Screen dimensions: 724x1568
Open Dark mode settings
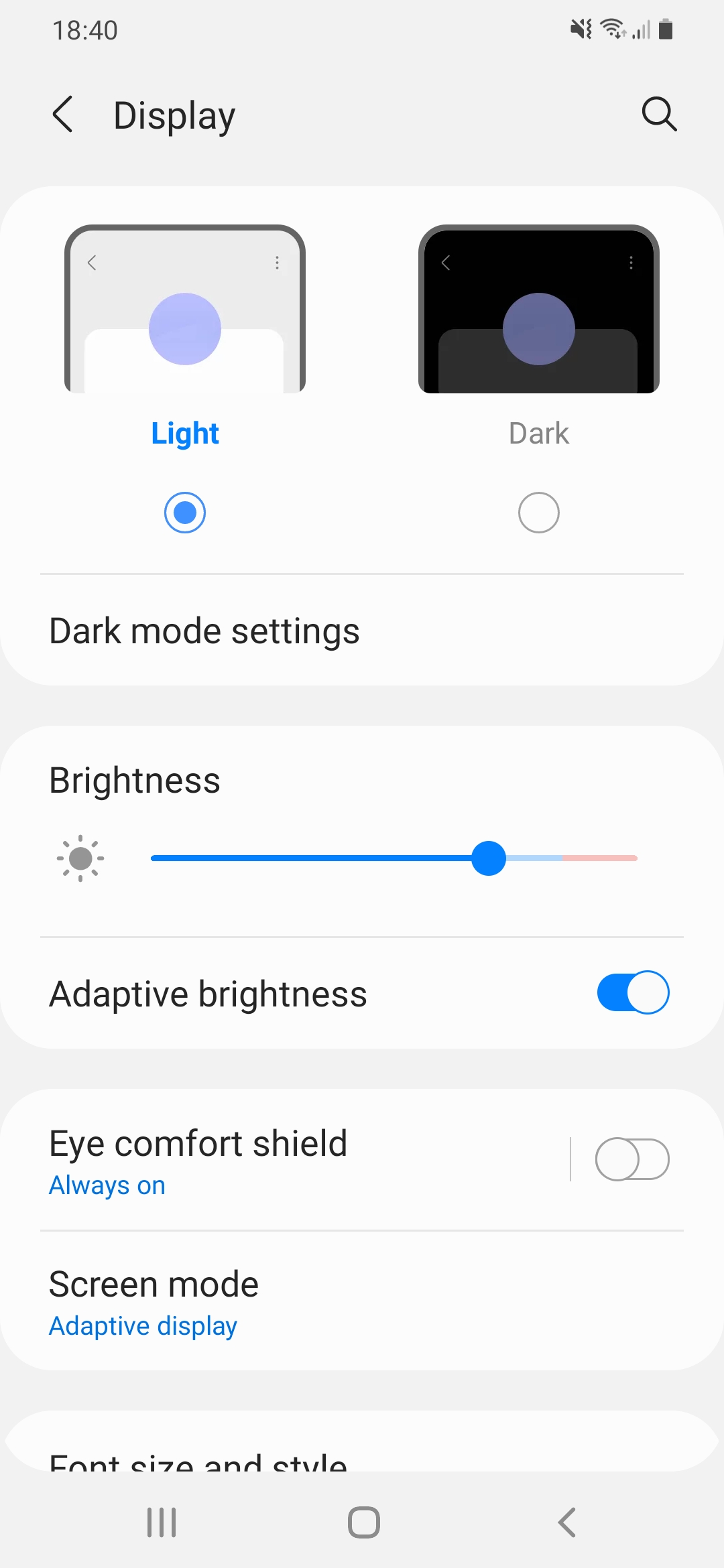204,629
